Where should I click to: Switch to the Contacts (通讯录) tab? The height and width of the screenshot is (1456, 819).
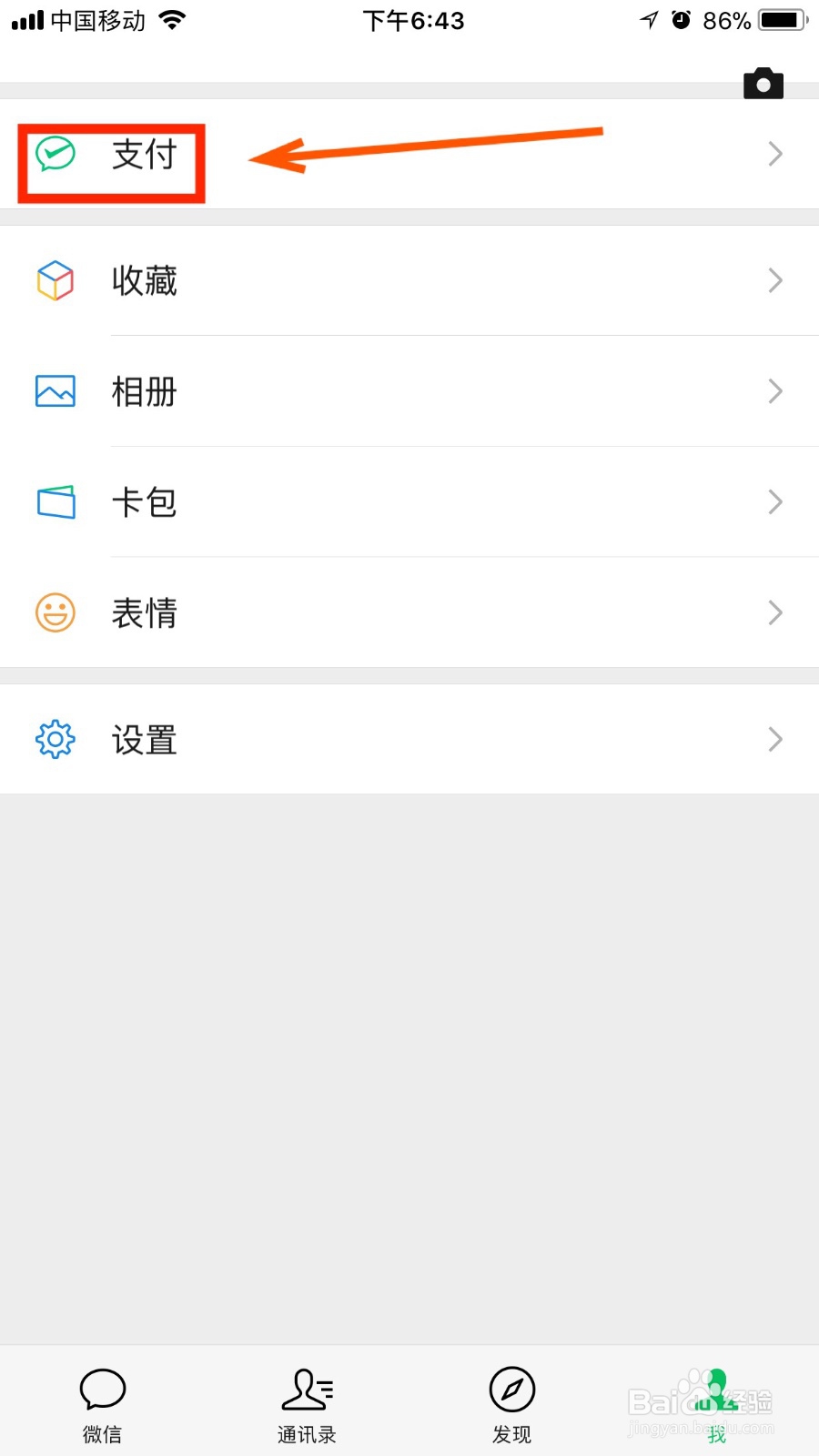pos(307,1401)
